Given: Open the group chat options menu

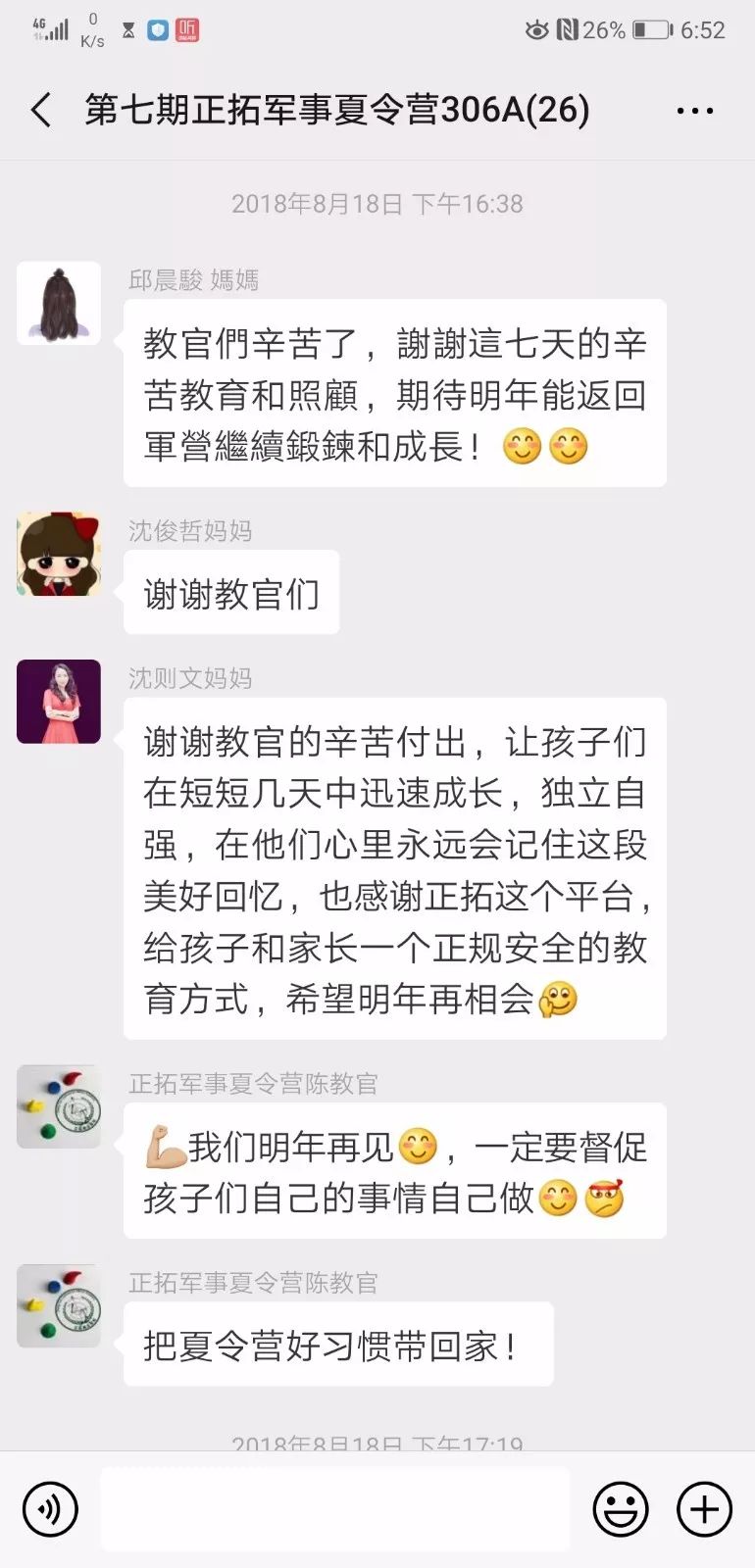Looking at the screenshot, I should click(694, 111).
